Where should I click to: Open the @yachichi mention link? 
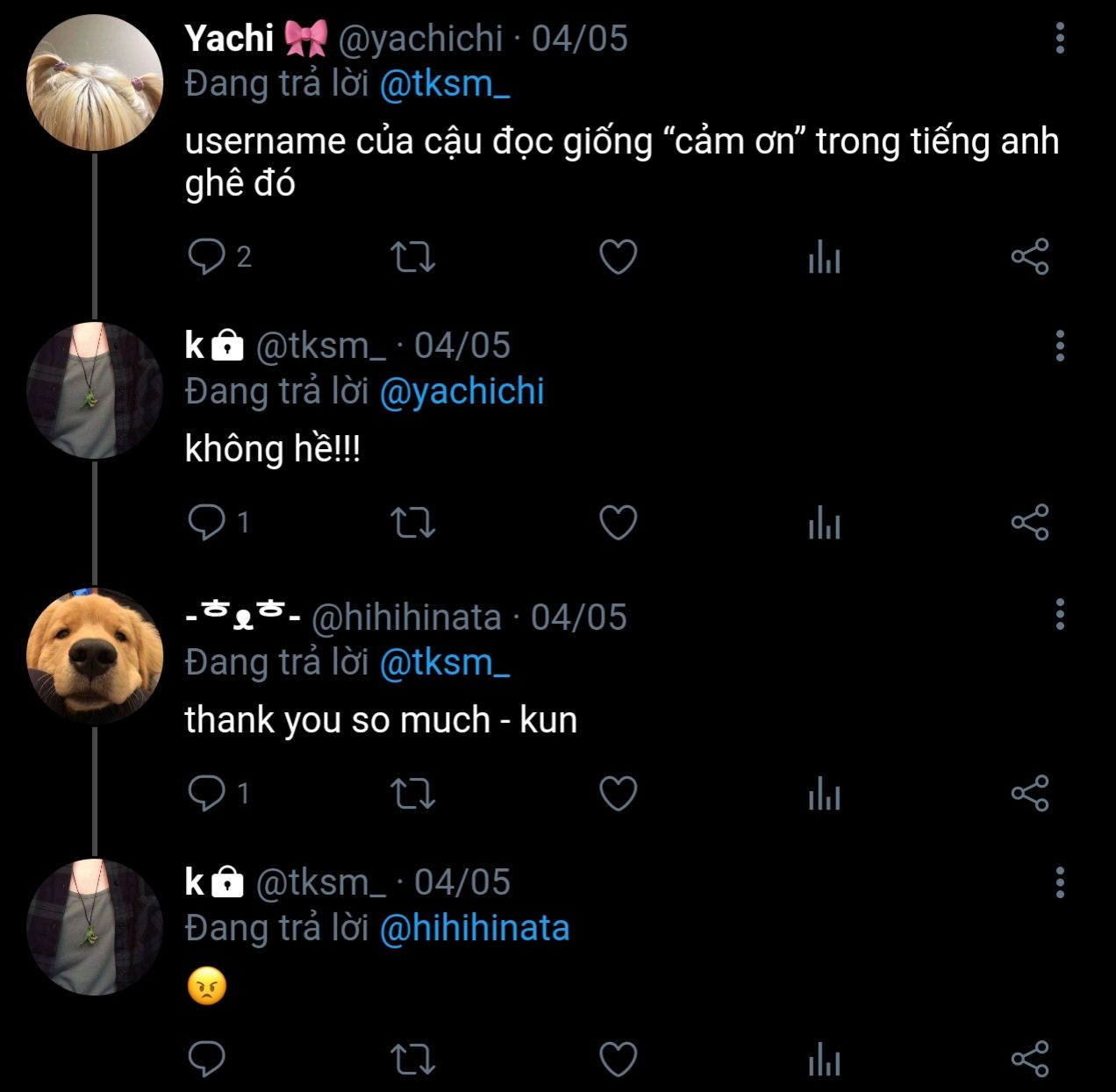tap(461, 391)
